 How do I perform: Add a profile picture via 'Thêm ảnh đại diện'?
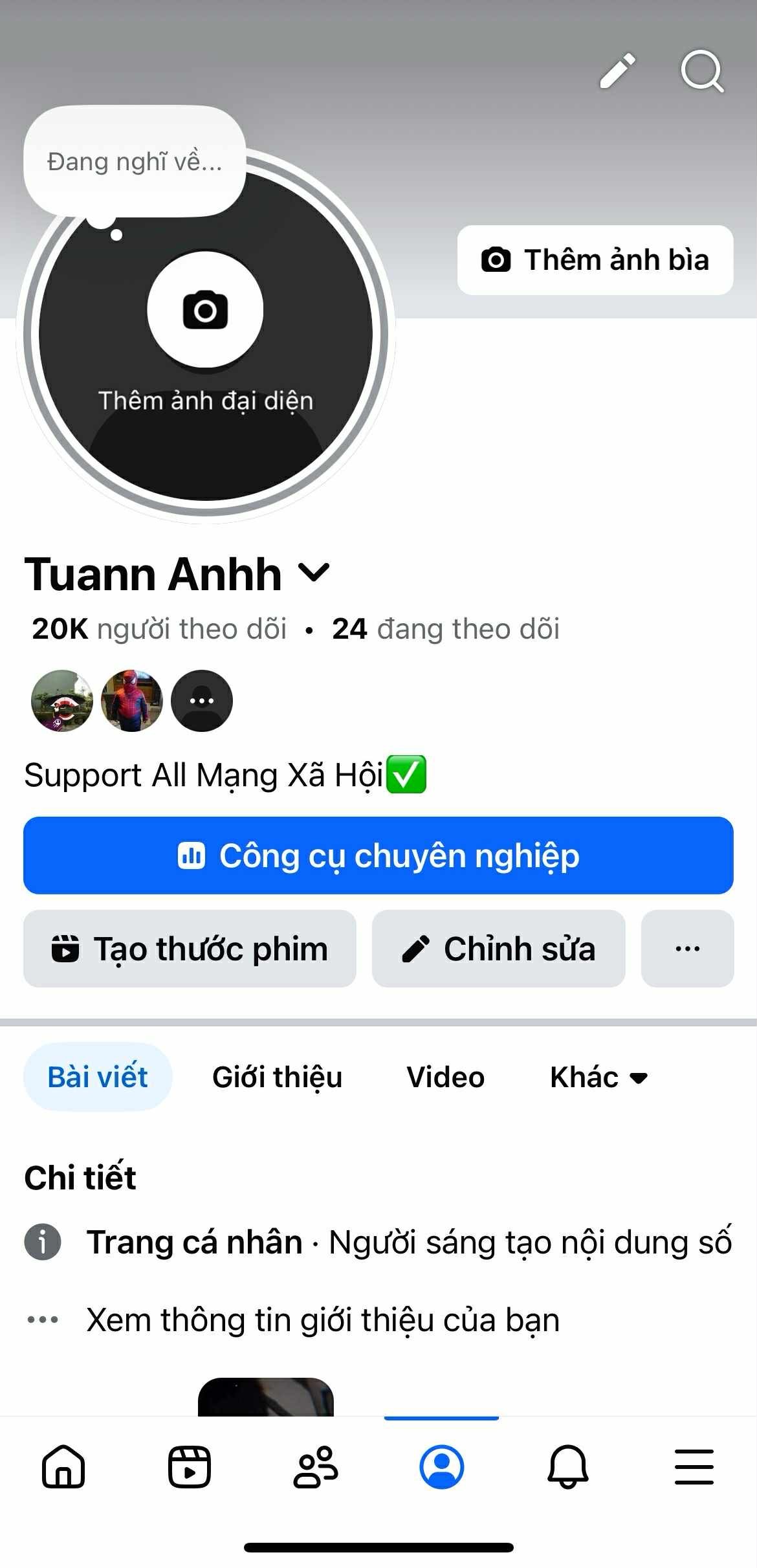205,337
